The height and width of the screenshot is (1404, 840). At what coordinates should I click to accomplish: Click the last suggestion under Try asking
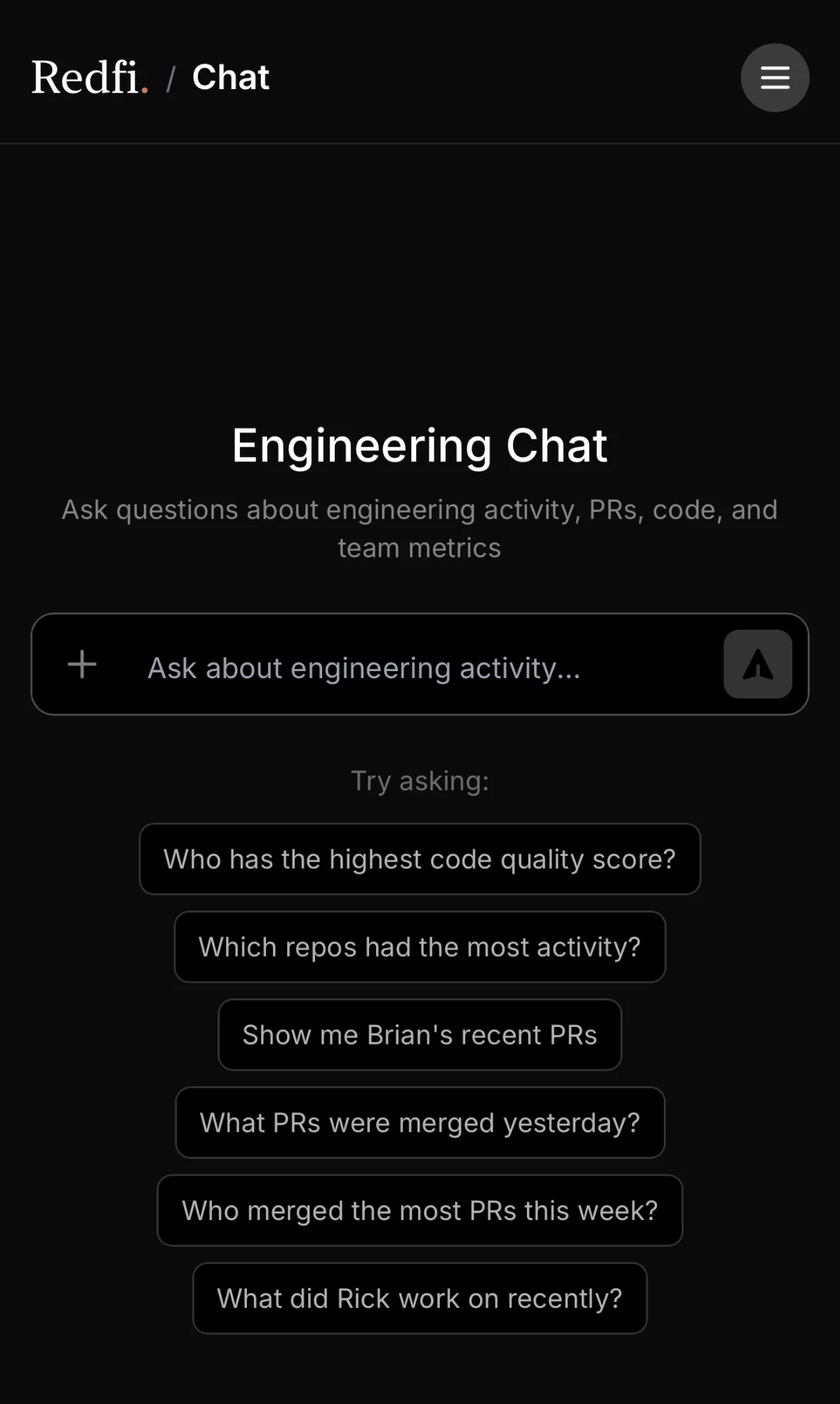click(x=420, y=1298)
